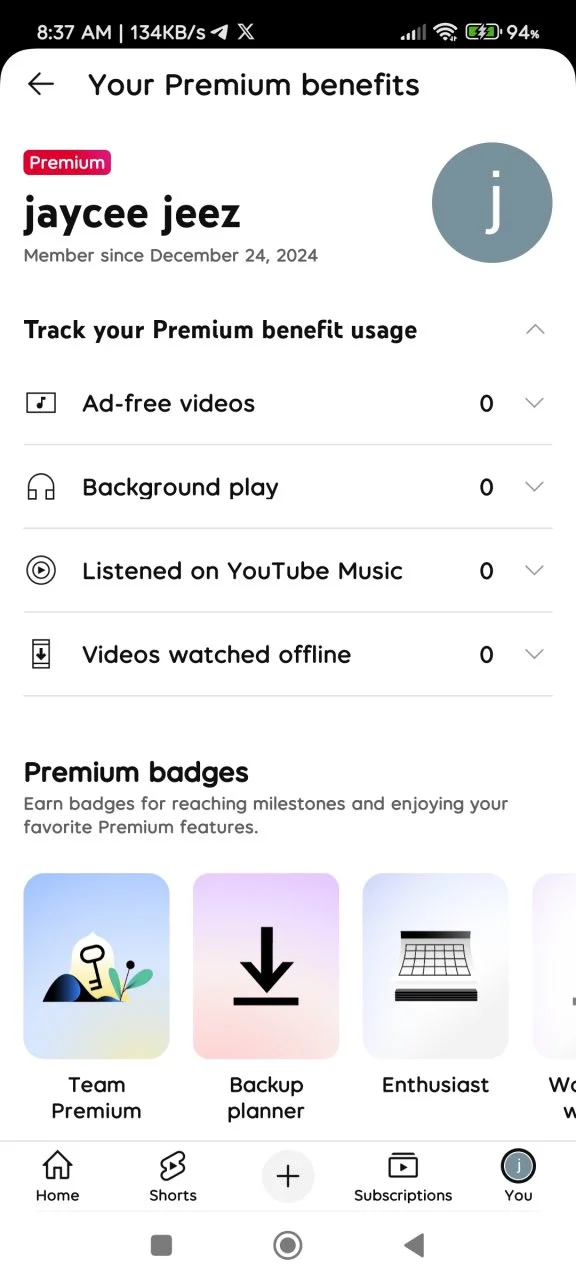Switch to the Home tab

[58, 1177]
